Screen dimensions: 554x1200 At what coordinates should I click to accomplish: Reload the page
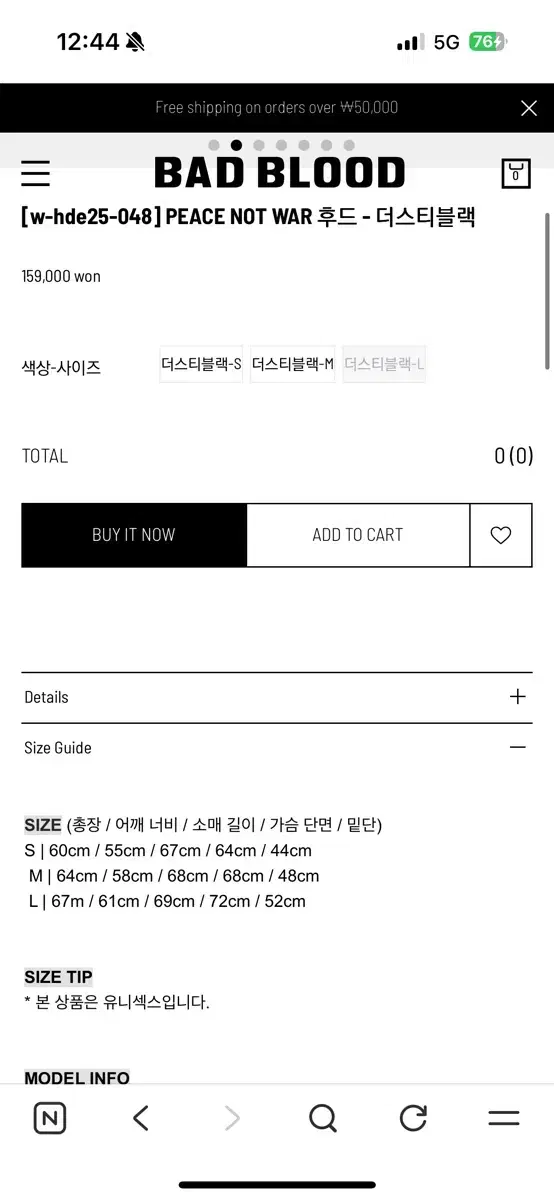[x=413, y=1118]
